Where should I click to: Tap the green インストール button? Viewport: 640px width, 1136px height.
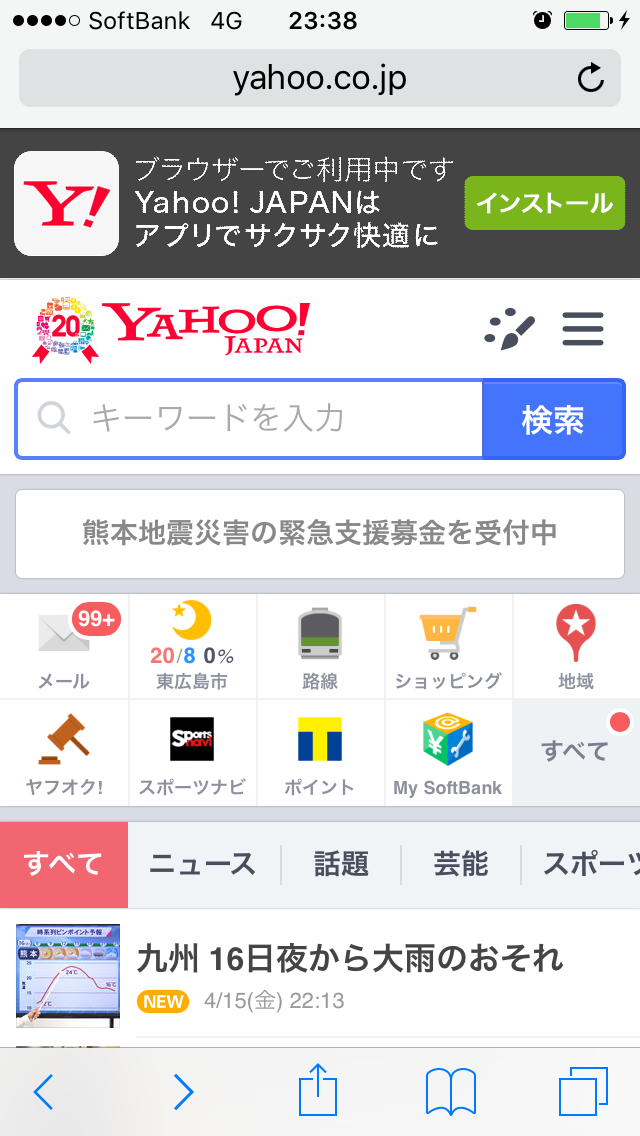(544, 203)
